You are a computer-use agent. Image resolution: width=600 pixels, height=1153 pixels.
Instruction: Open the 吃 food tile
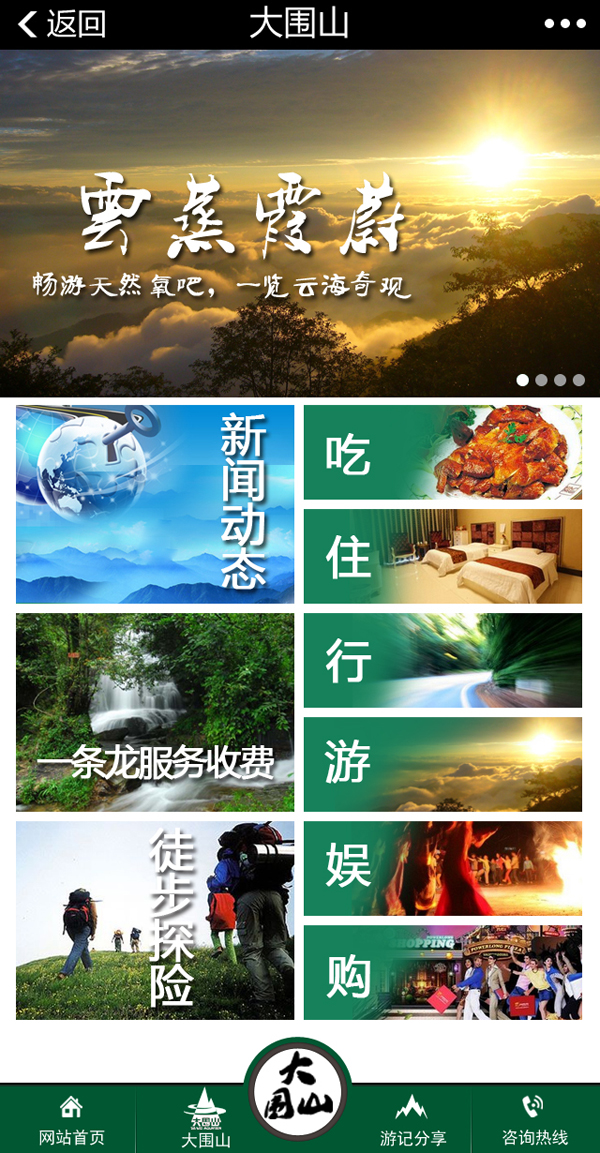point(442,452)
